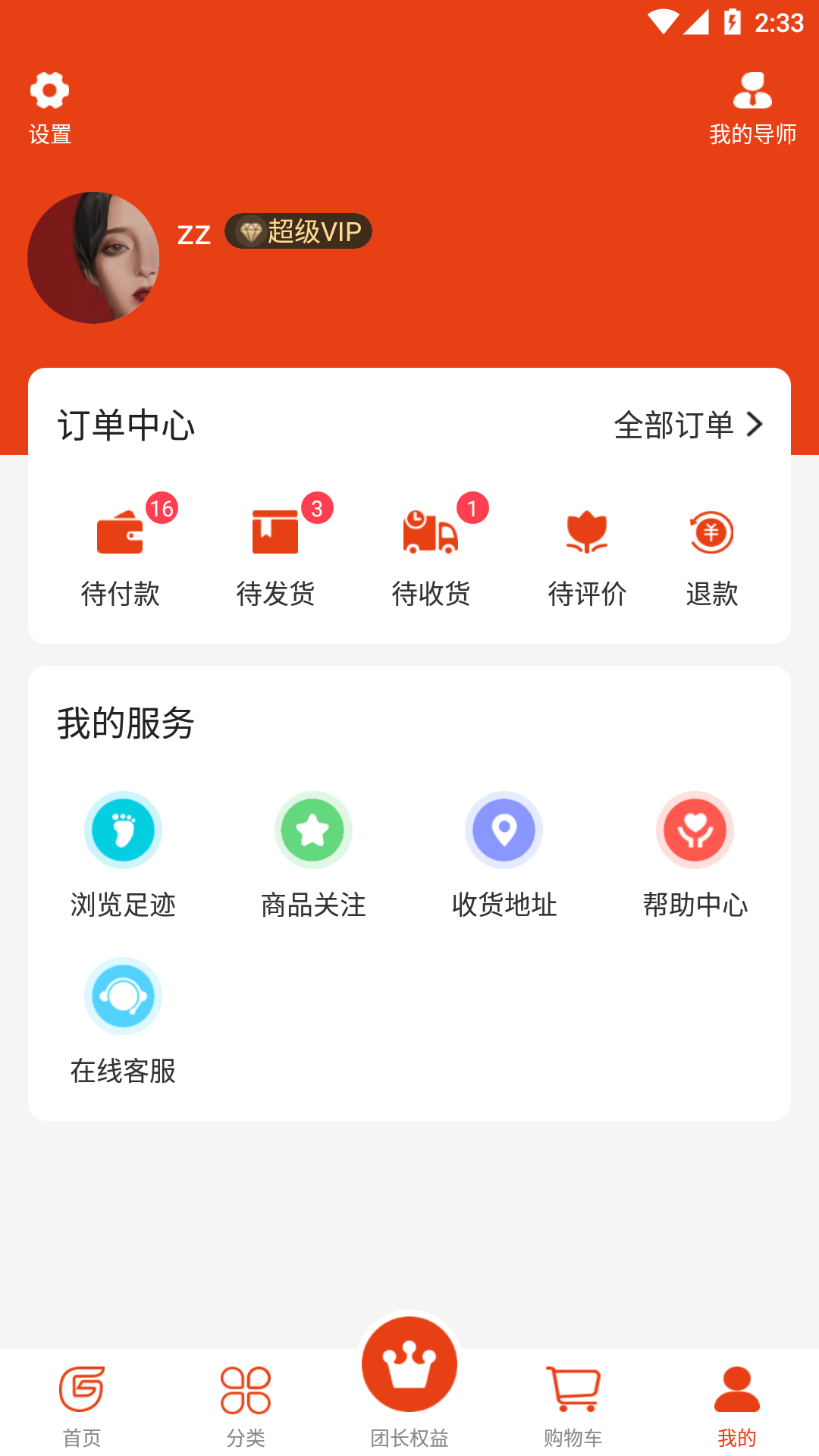The width and height of the screenshot is (819, 1456).
Task: Switch to the 分类 categories tab
Action: pos(246,1407)
